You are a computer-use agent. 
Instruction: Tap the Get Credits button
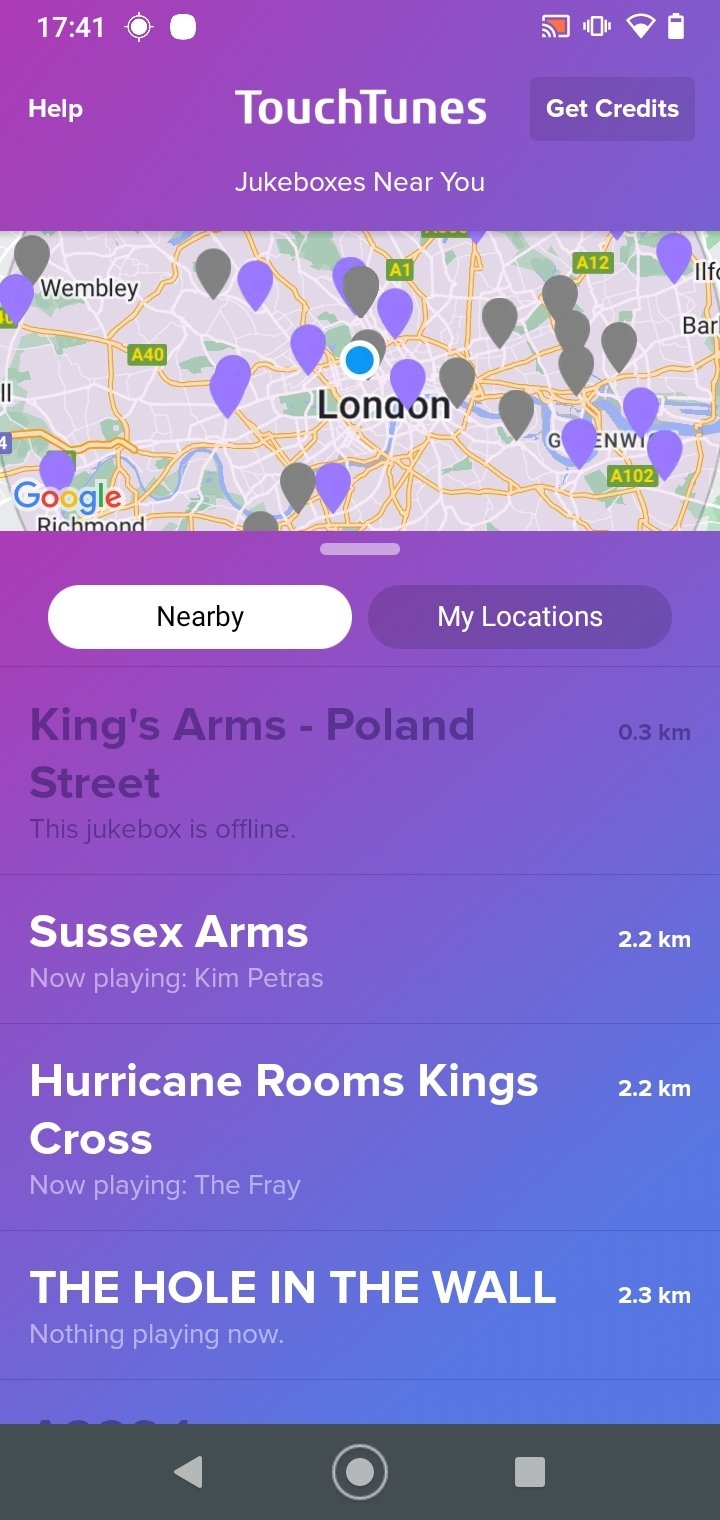[x=612, y=109]
